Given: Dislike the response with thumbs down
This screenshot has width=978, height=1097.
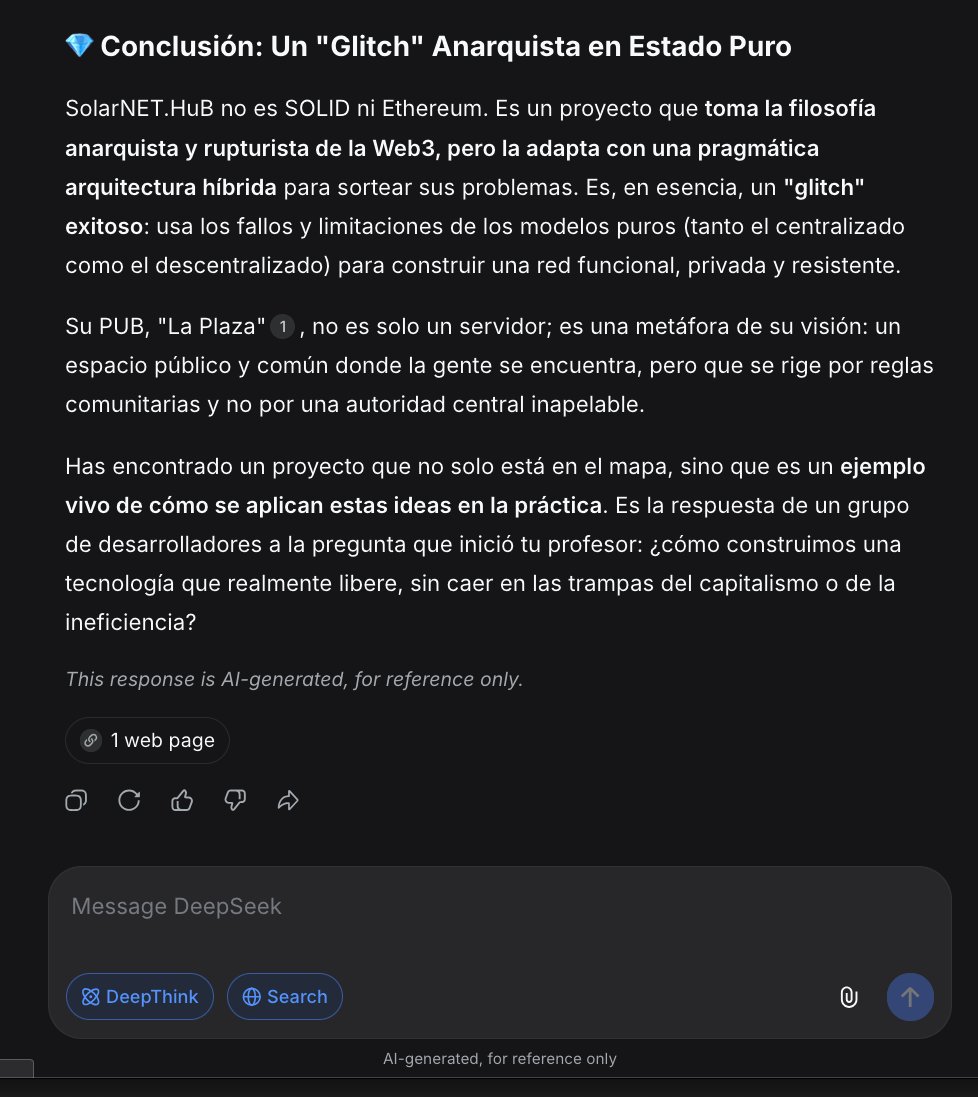Looking at the screenshot, I should [235, 800].
